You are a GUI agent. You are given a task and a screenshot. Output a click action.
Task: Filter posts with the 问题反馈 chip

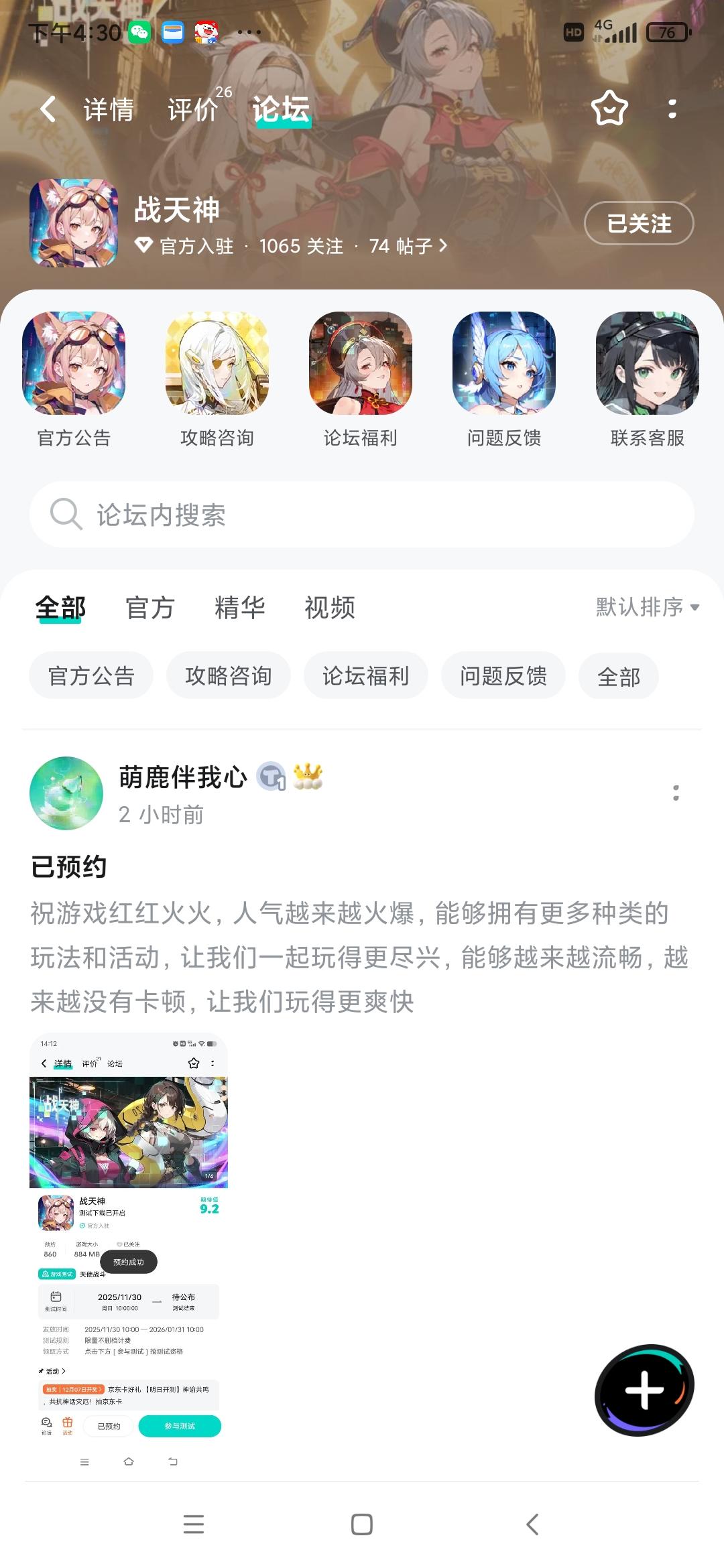503,675
